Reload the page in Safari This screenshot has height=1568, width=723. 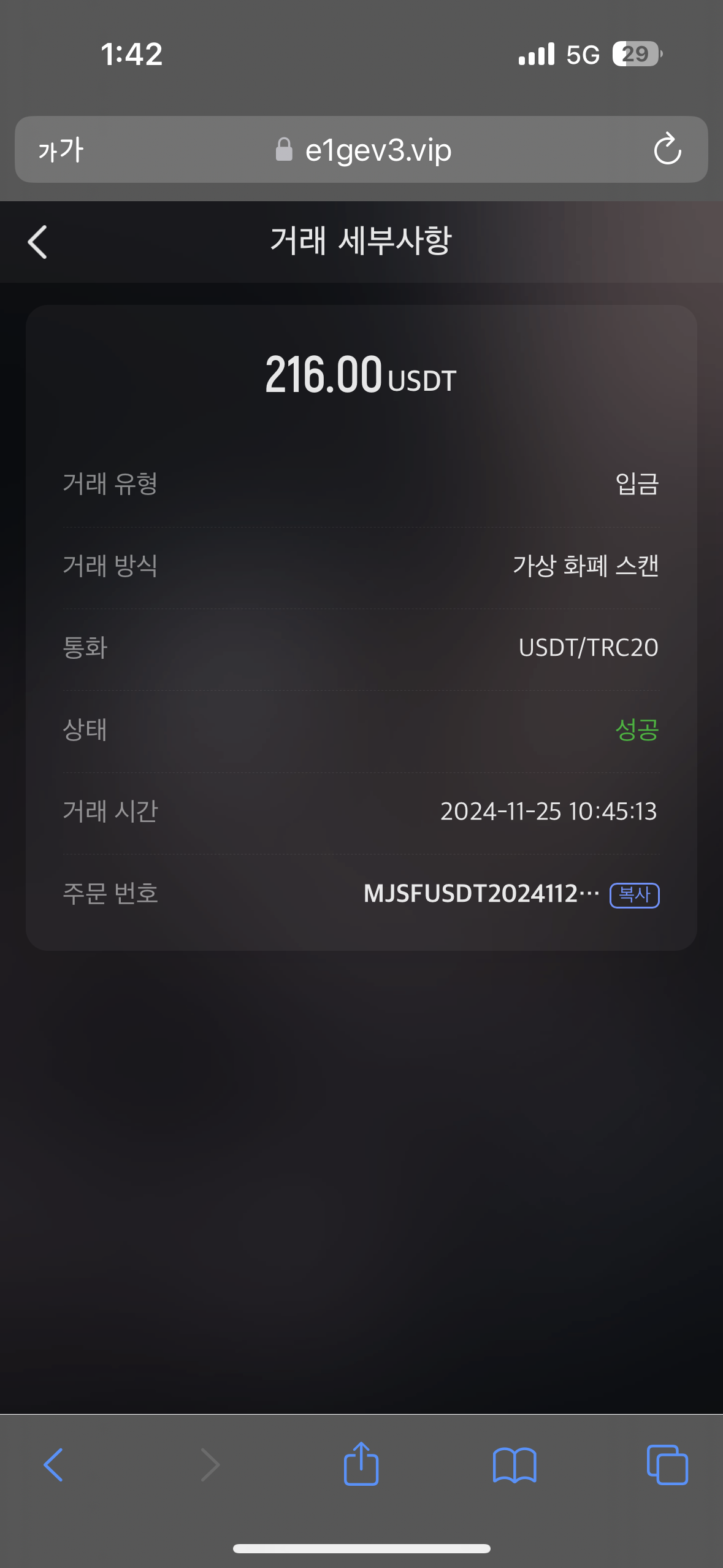click(x=667, y=149)
